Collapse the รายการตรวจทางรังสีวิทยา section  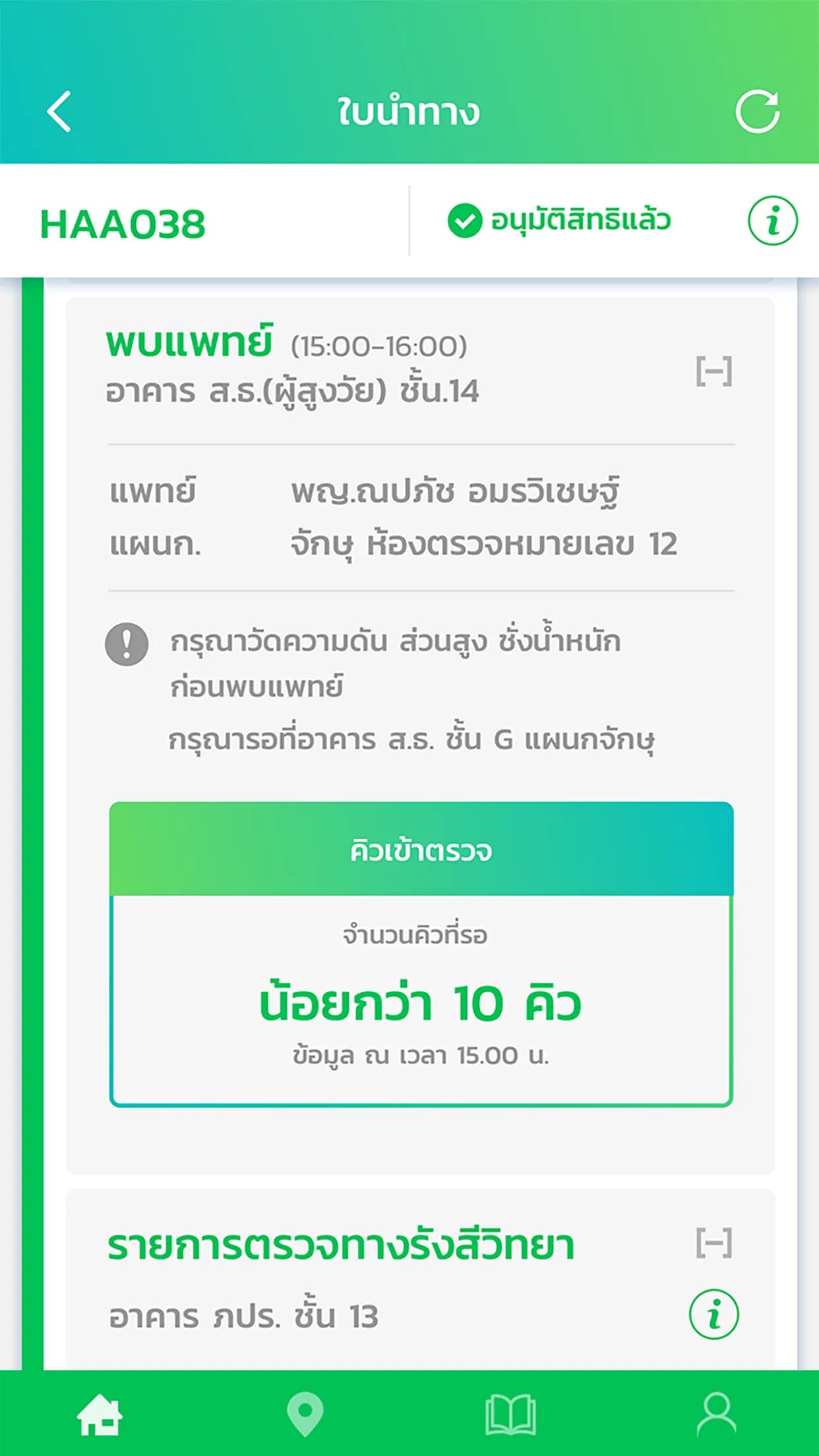(x=714, y=1242)
